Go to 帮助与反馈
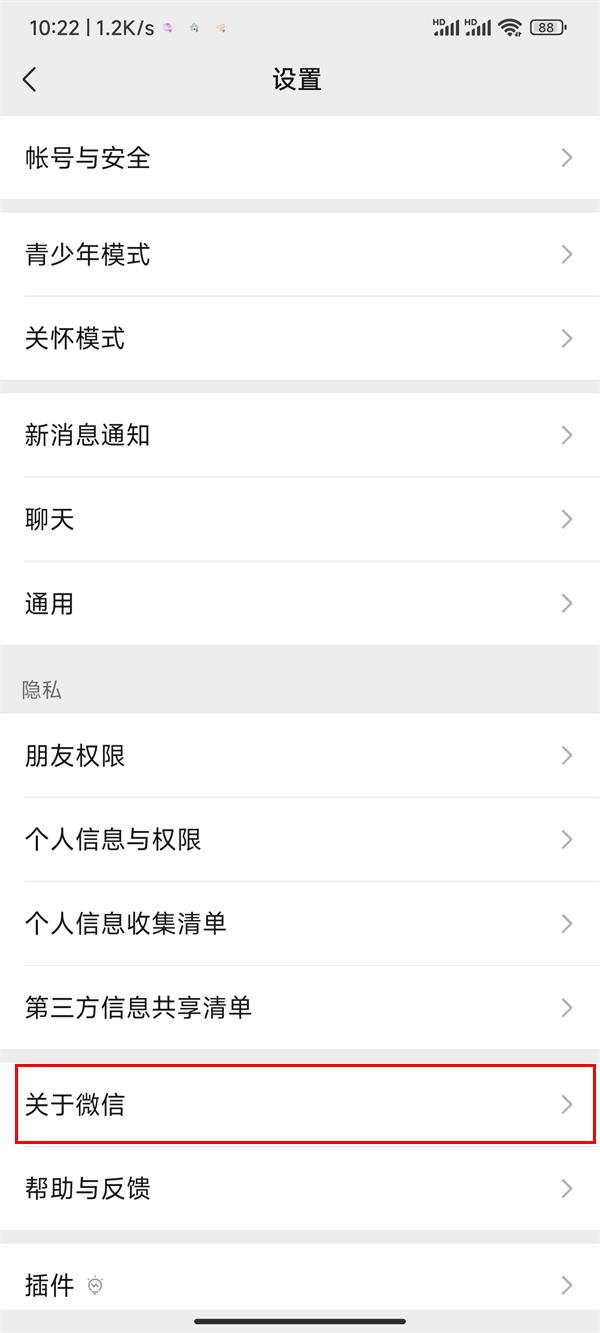600x1333 pixels. tap(300, 1189)
